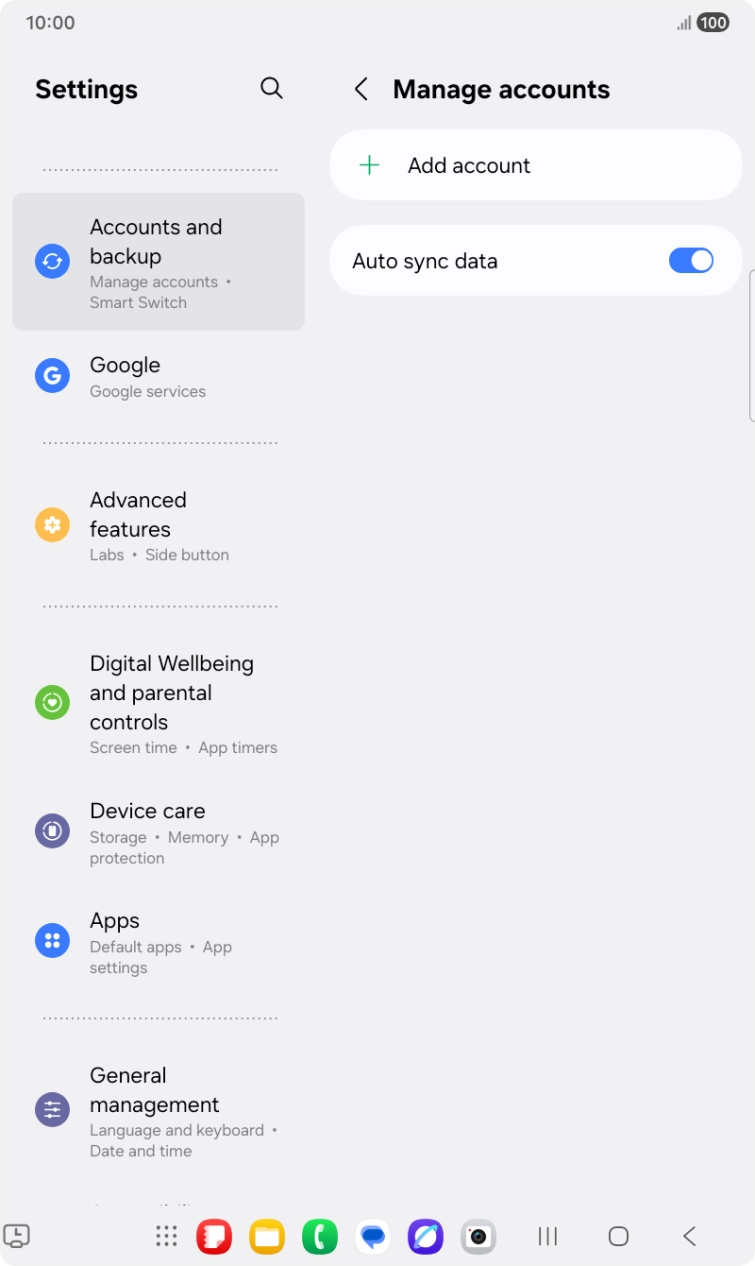Launch the Phone app from taskbar
Screen dimensions: 755x1266
[x=320, y=1237]
